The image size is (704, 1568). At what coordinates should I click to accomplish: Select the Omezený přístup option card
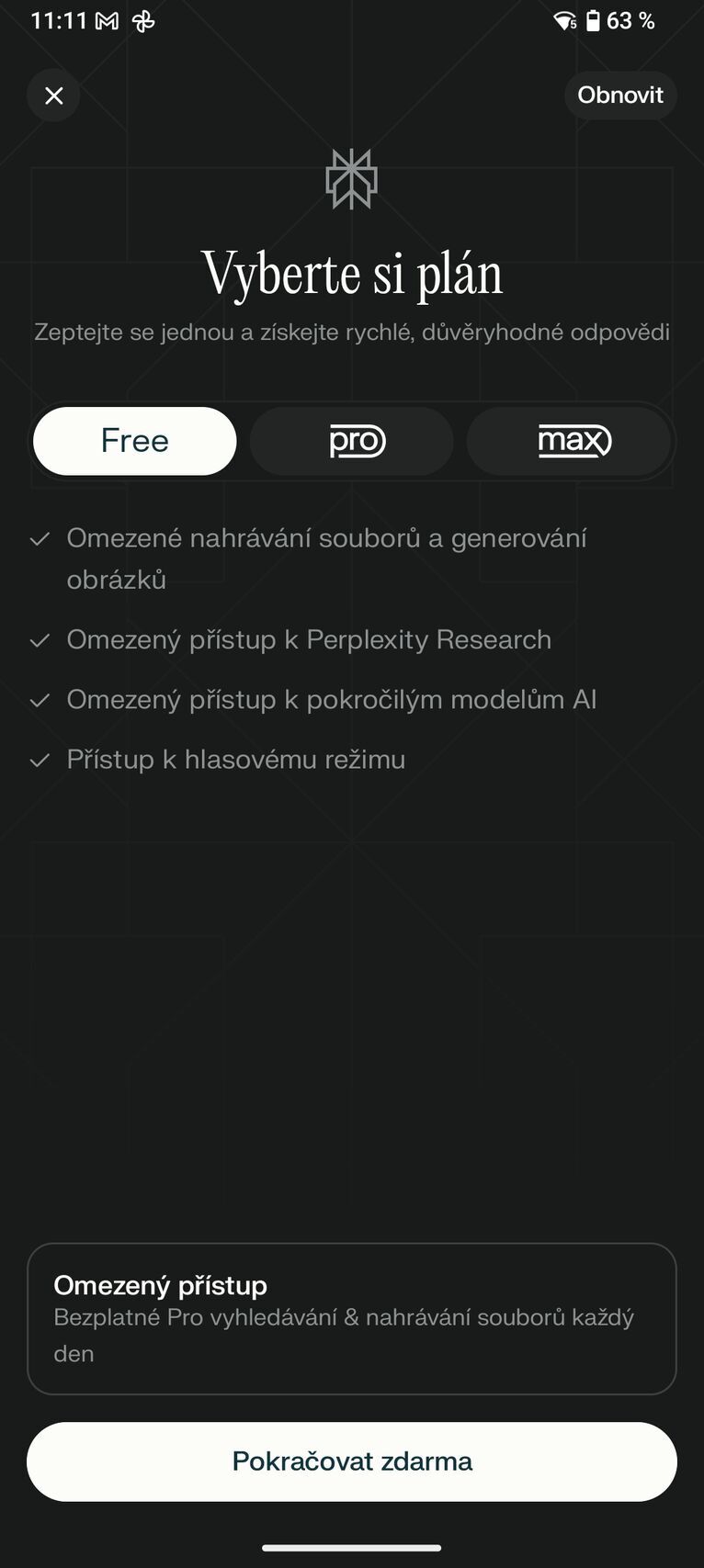pyautogui.click(x=352, y=1318)
